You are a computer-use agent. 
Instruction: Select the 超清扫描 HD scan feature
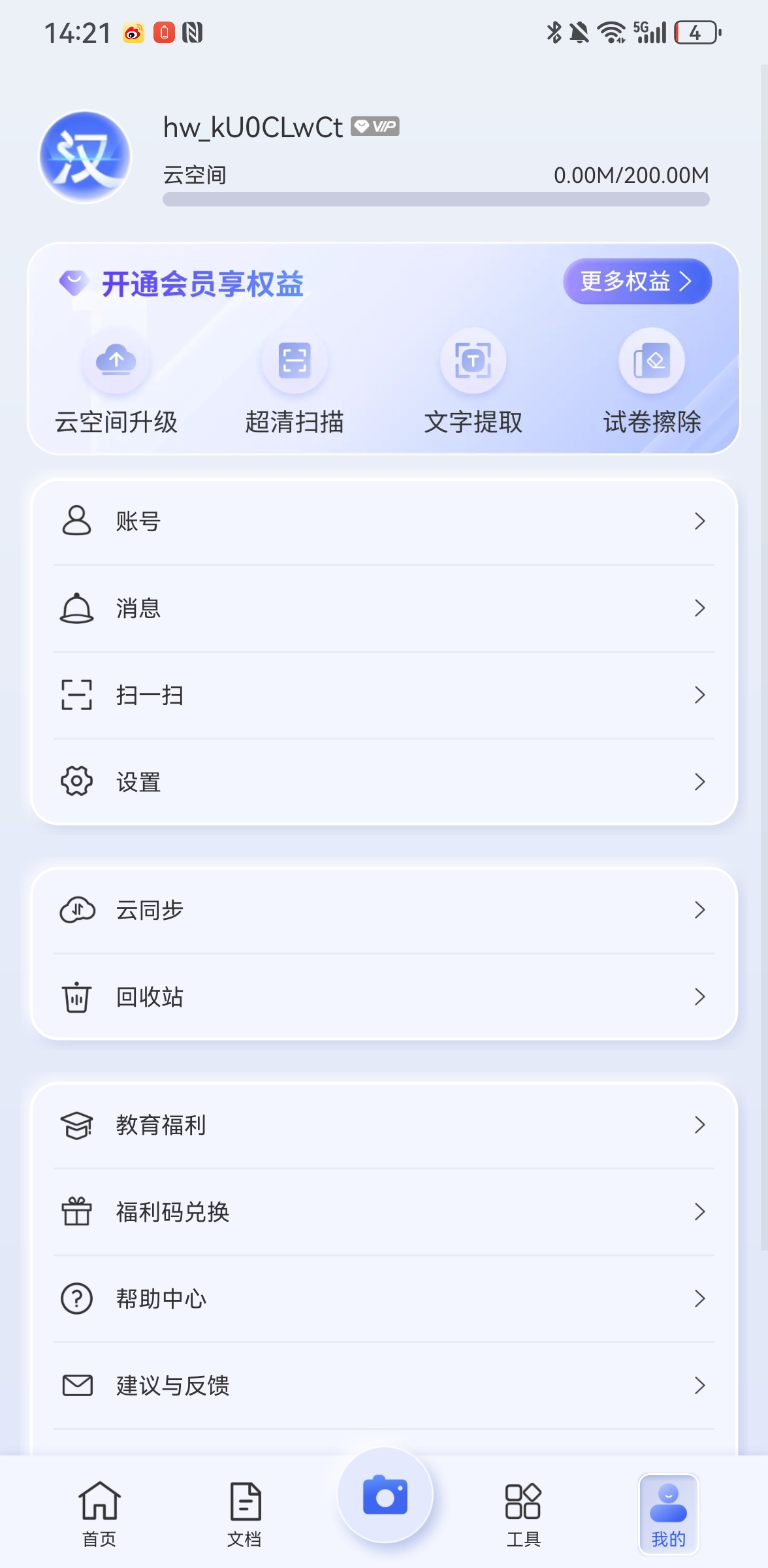pos(295,385)
